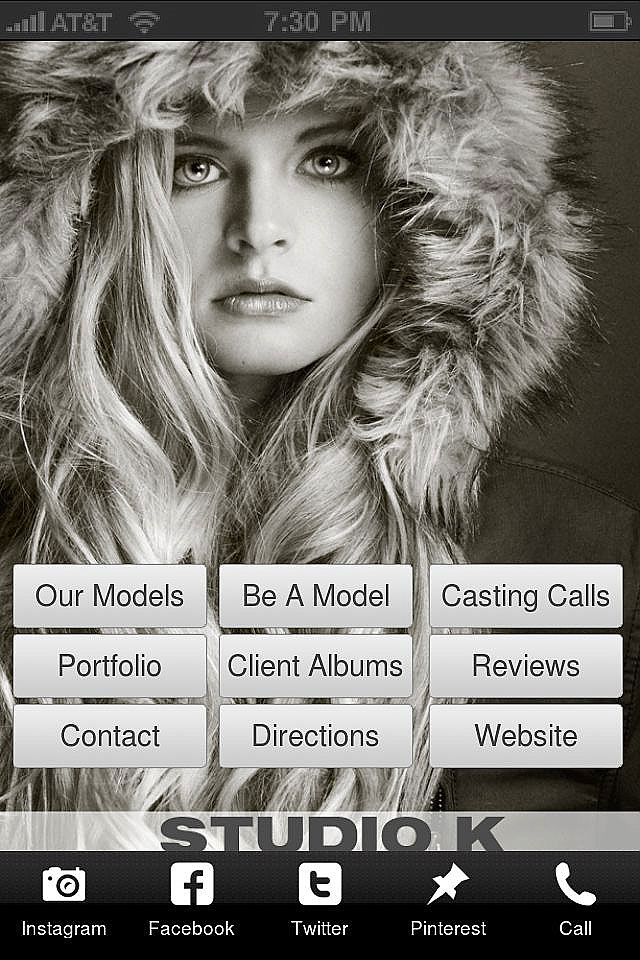640x960 pixels.
Task: Browse Client Albums
Action: pyautogui.click(x=316, y=666)
